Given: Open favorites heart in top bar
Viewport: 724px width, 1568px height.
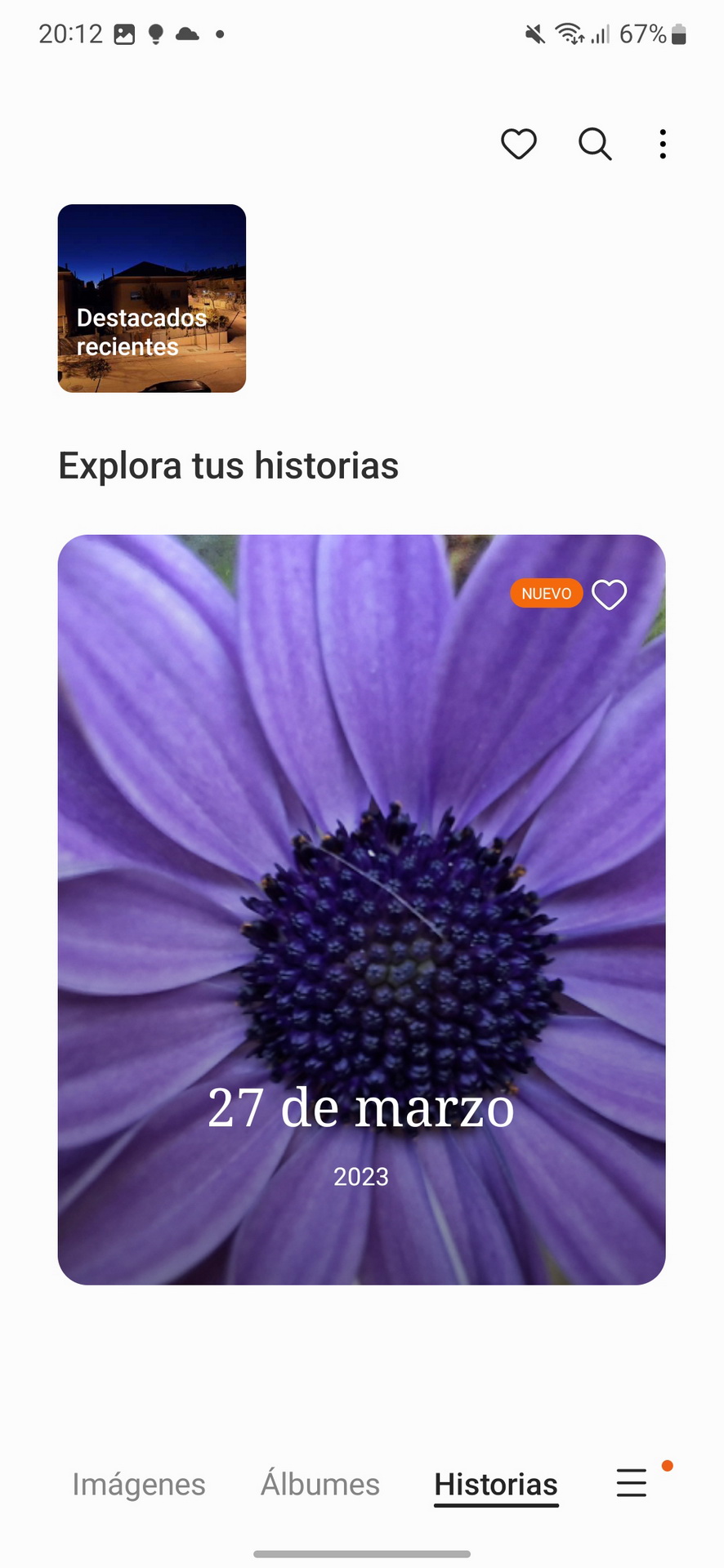Looking at the screenshot, I should (518, 145).
